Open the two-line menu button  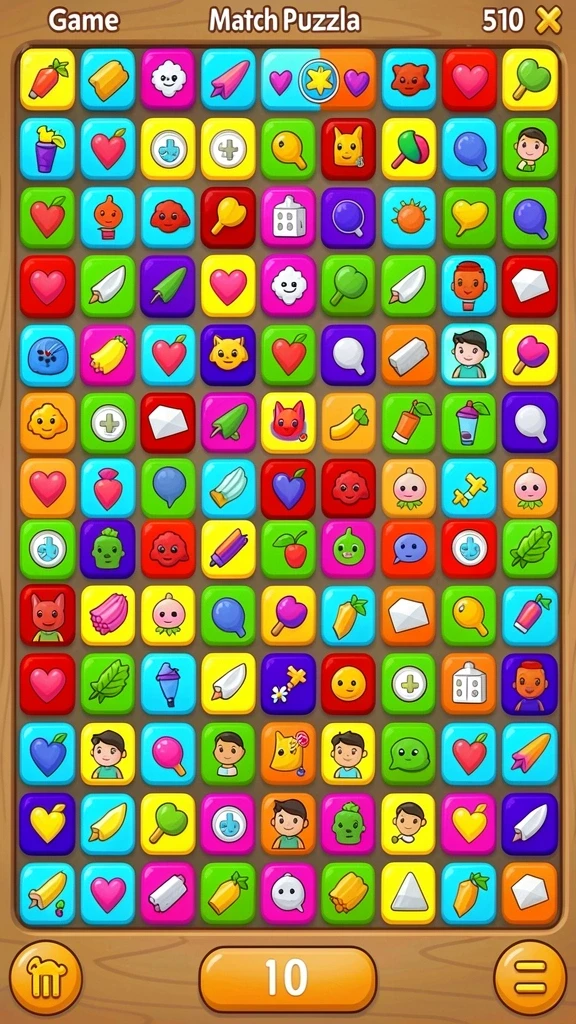pyautogui.click(x=530, y=977)
